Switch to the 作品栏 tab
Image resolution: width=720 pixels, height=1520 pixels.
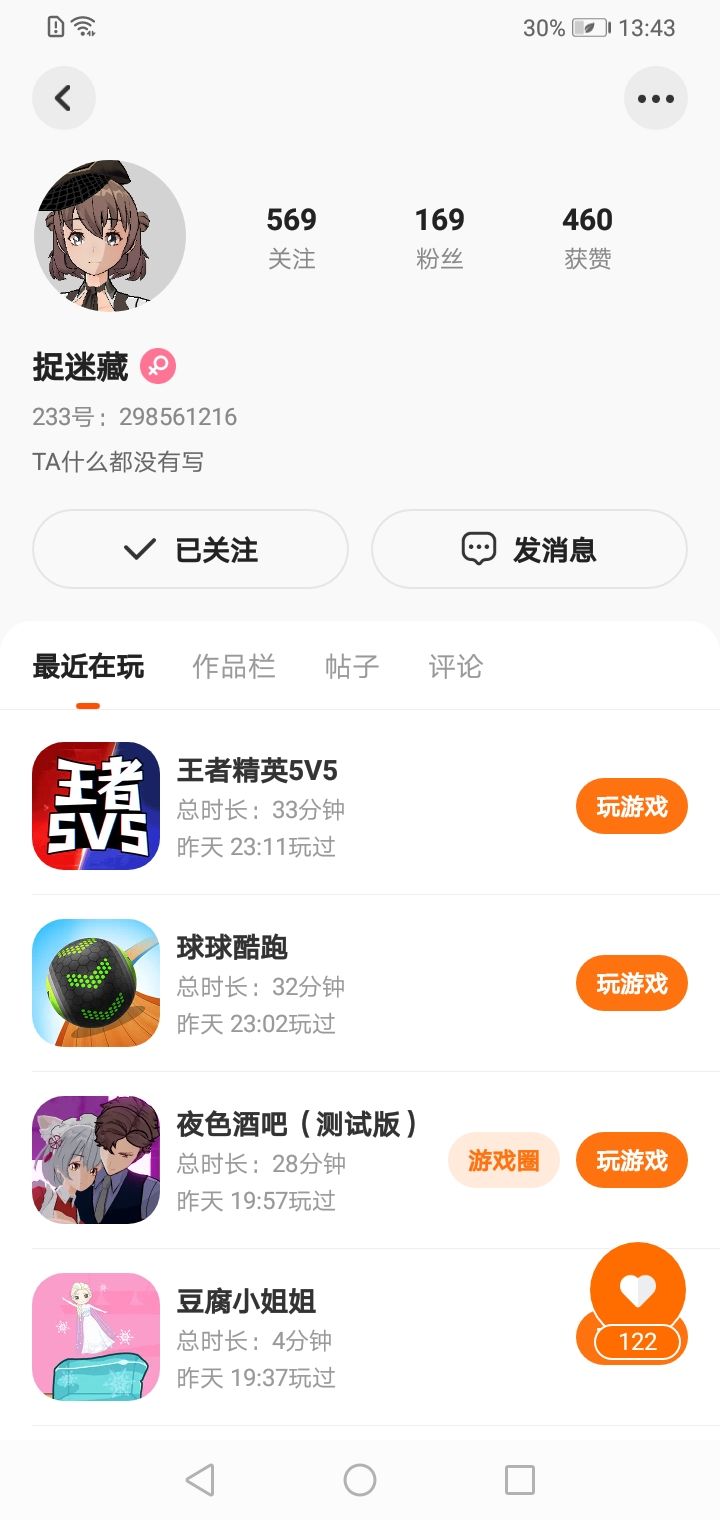point(233,667)
